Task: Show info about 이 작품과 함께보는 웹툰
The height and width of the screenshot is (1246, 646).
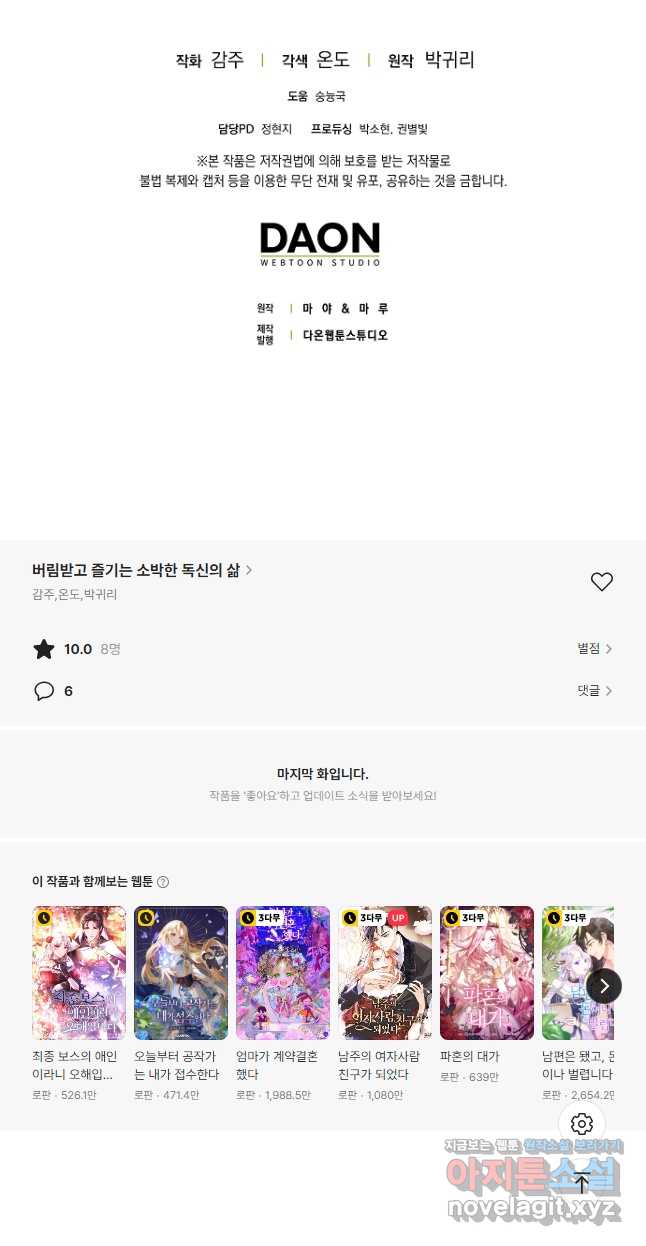Action: 163,882
